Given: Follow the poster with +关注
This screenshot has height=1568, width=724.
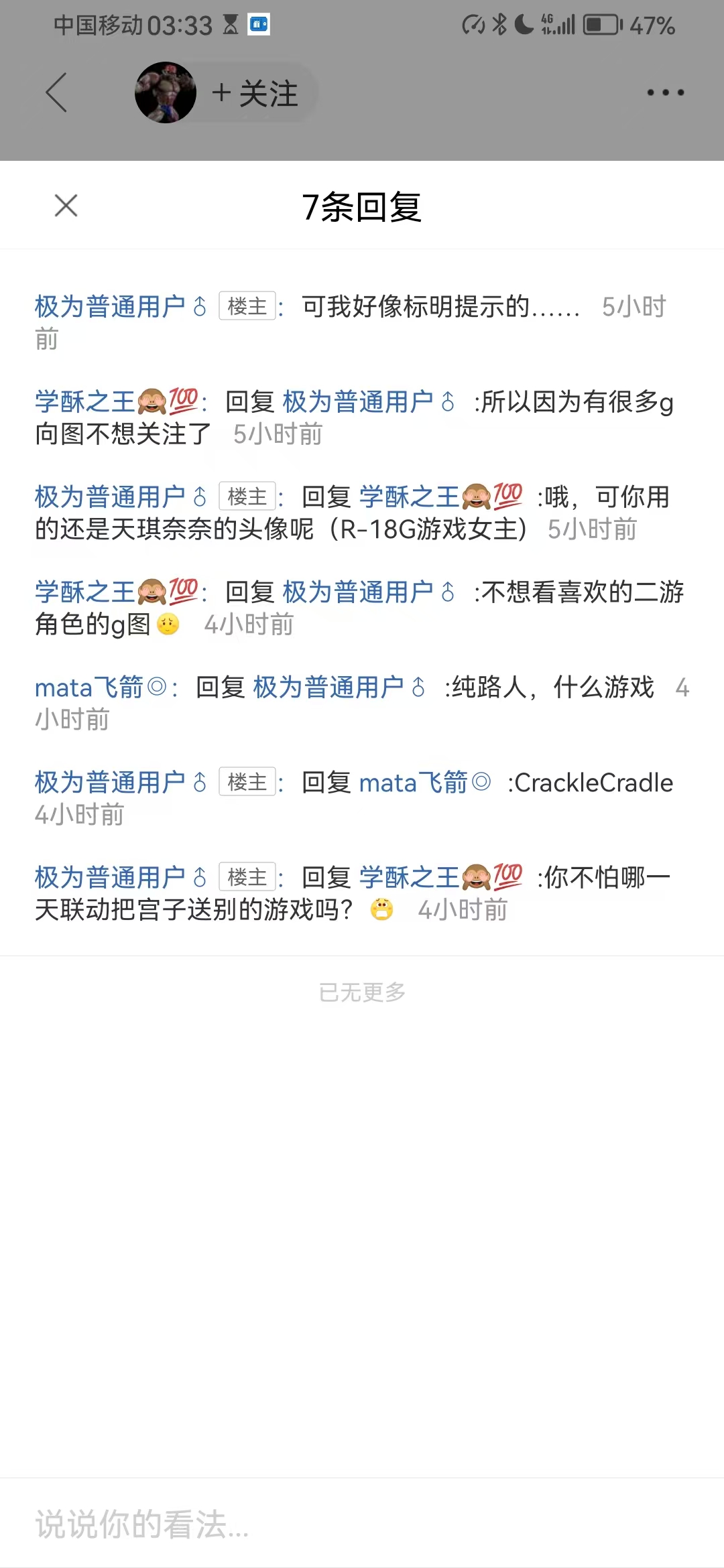Looking at the screenshot, I should 255,93.
